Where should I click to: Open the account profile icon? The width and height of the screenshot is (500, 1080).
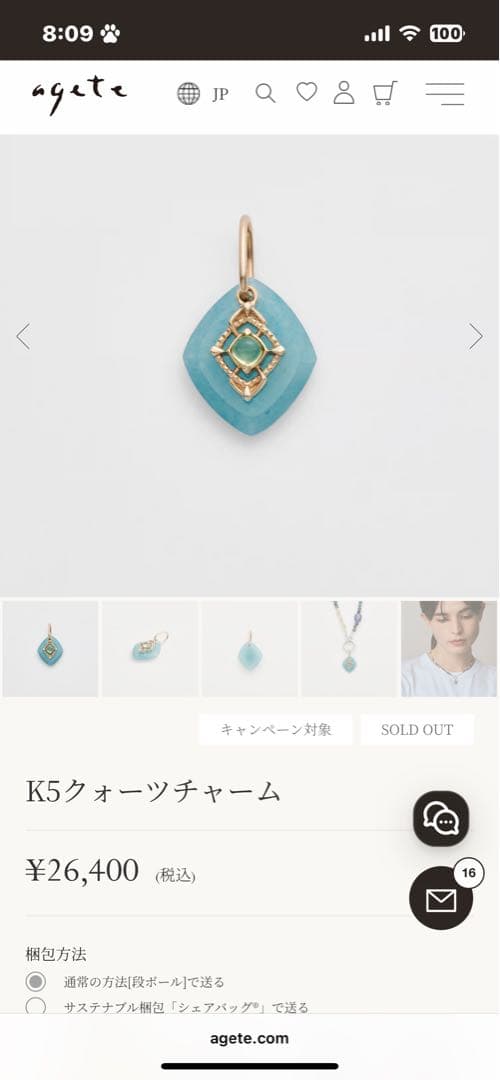pyautogui.click(x=344, y=92)
